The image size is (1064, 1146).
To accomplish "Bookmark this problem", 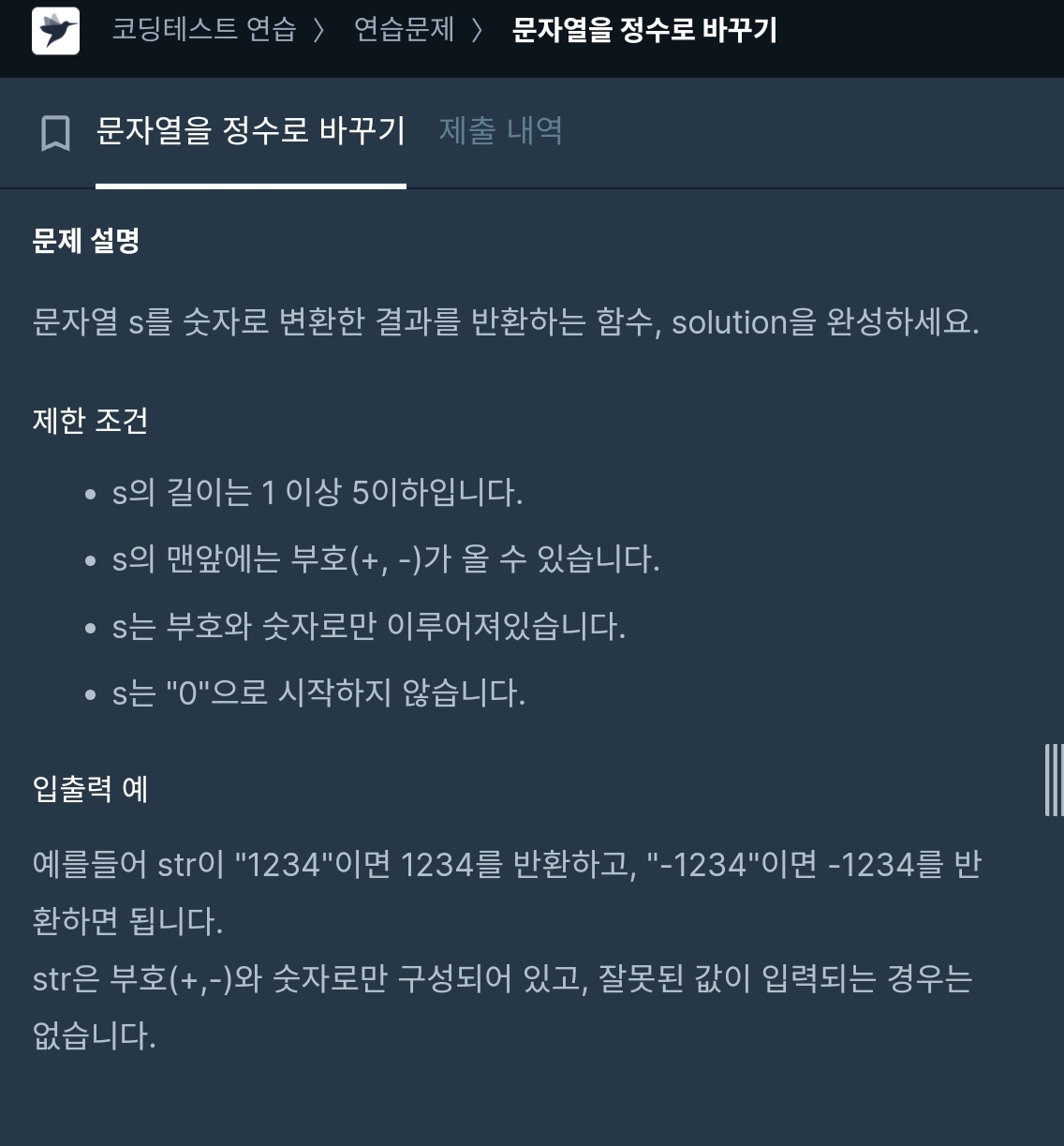I will pos(55,132).
